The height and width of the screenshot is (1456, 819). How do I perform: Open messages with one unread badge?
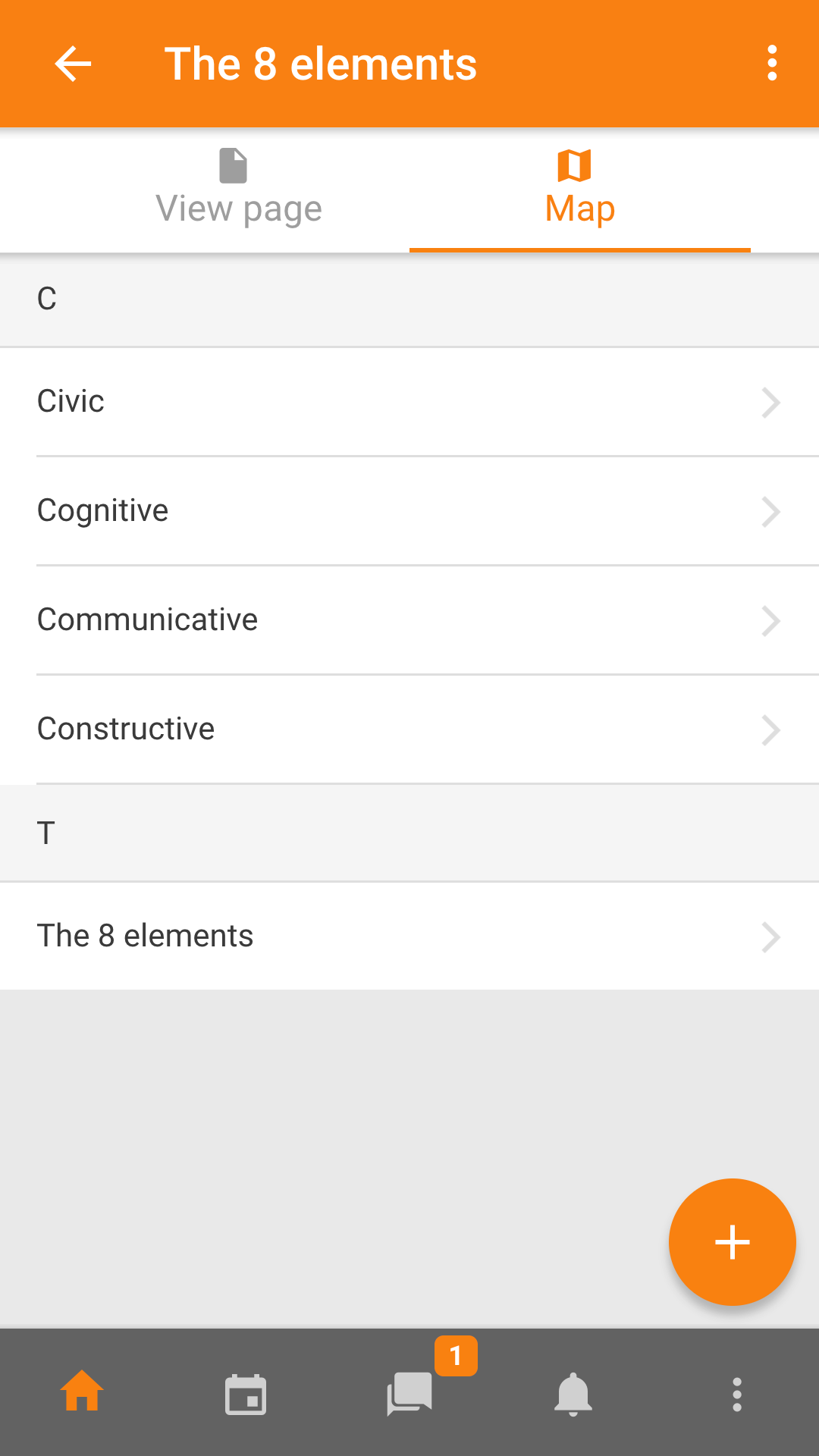click(x=409, y=1394)
